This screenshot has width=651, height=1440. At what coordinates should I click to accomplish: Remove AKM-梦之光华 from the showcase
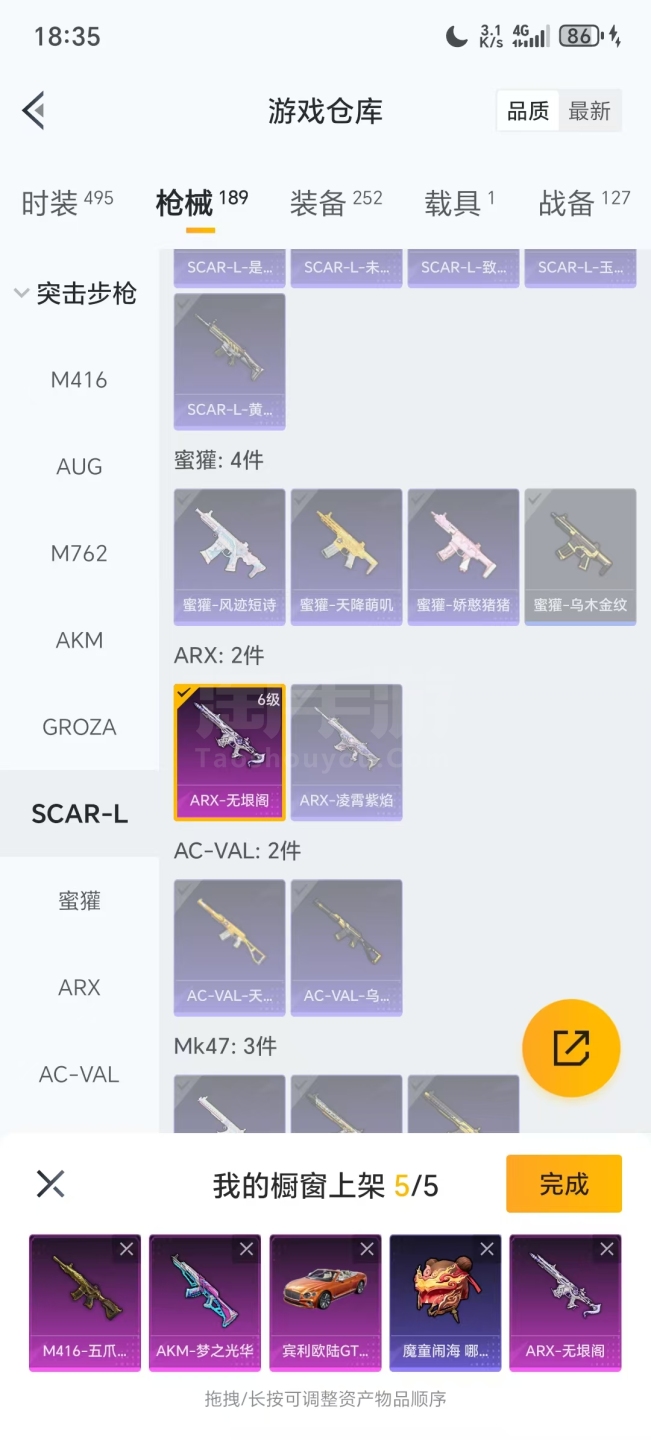pyautogui.click(x=247, y=1249)
